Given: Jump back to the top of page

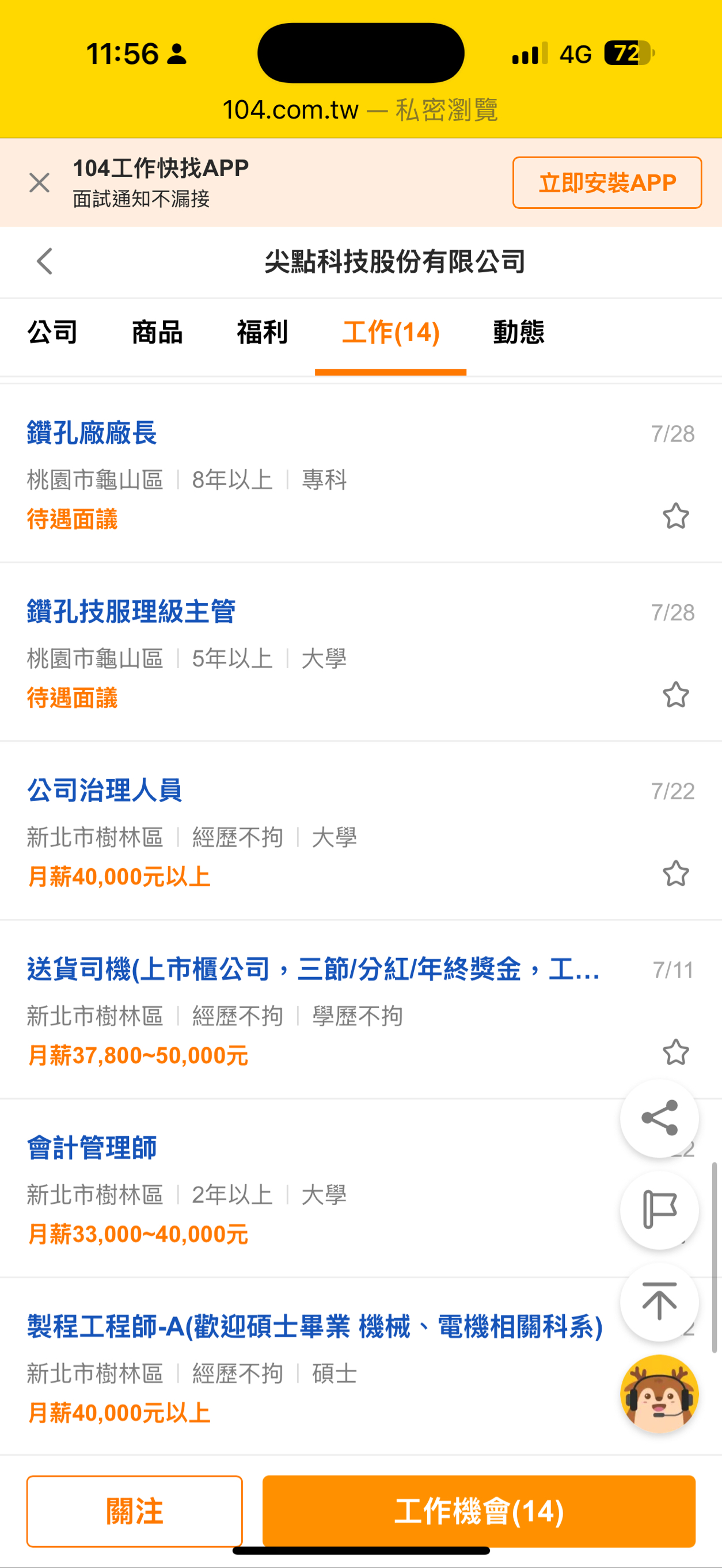Looking at the screenshot, I should (x=659, y=1302).
